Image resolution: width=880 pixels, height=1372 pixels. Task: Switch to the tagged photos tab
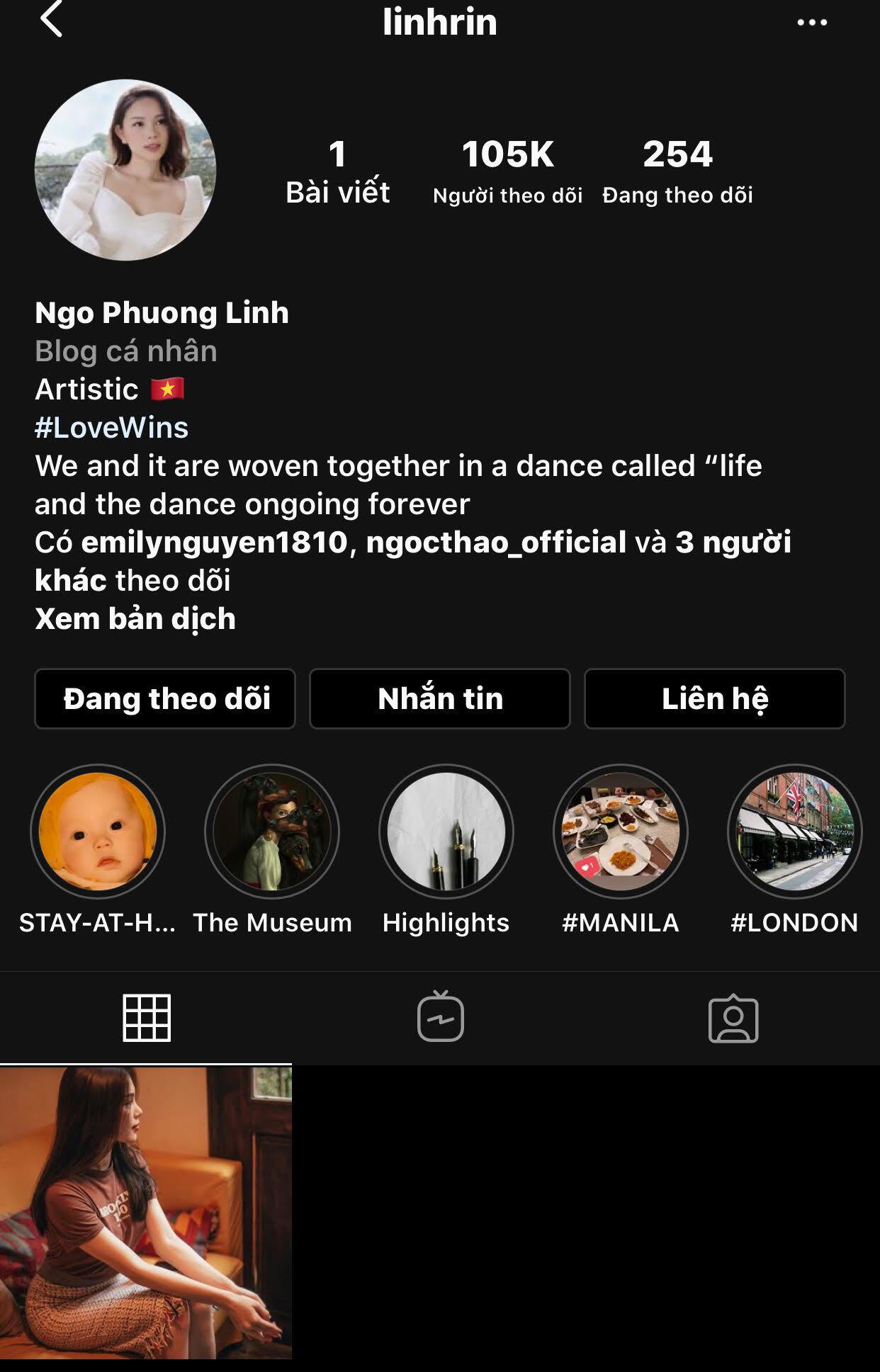(x=733, y=1019)
